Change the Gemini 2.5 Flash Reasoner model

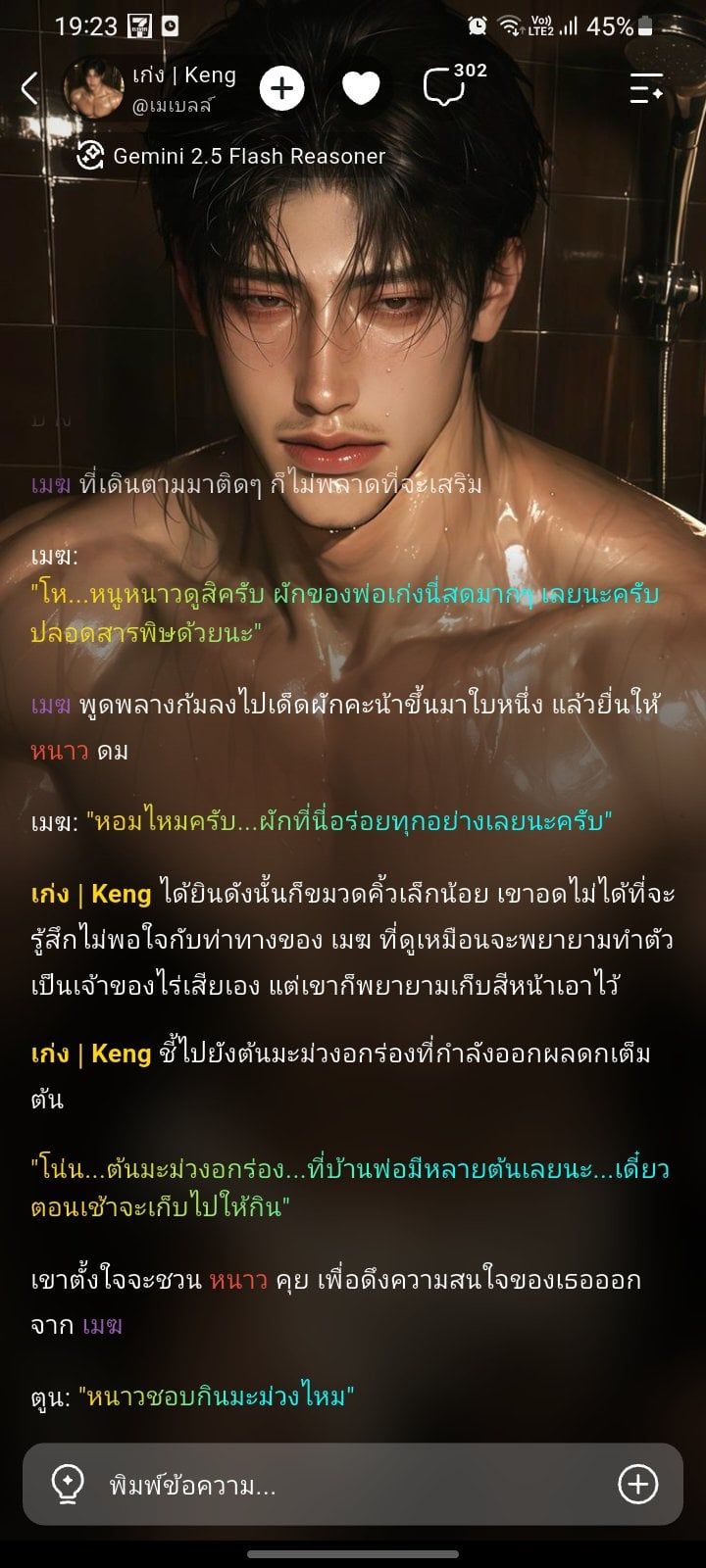(x=231, y=156)
